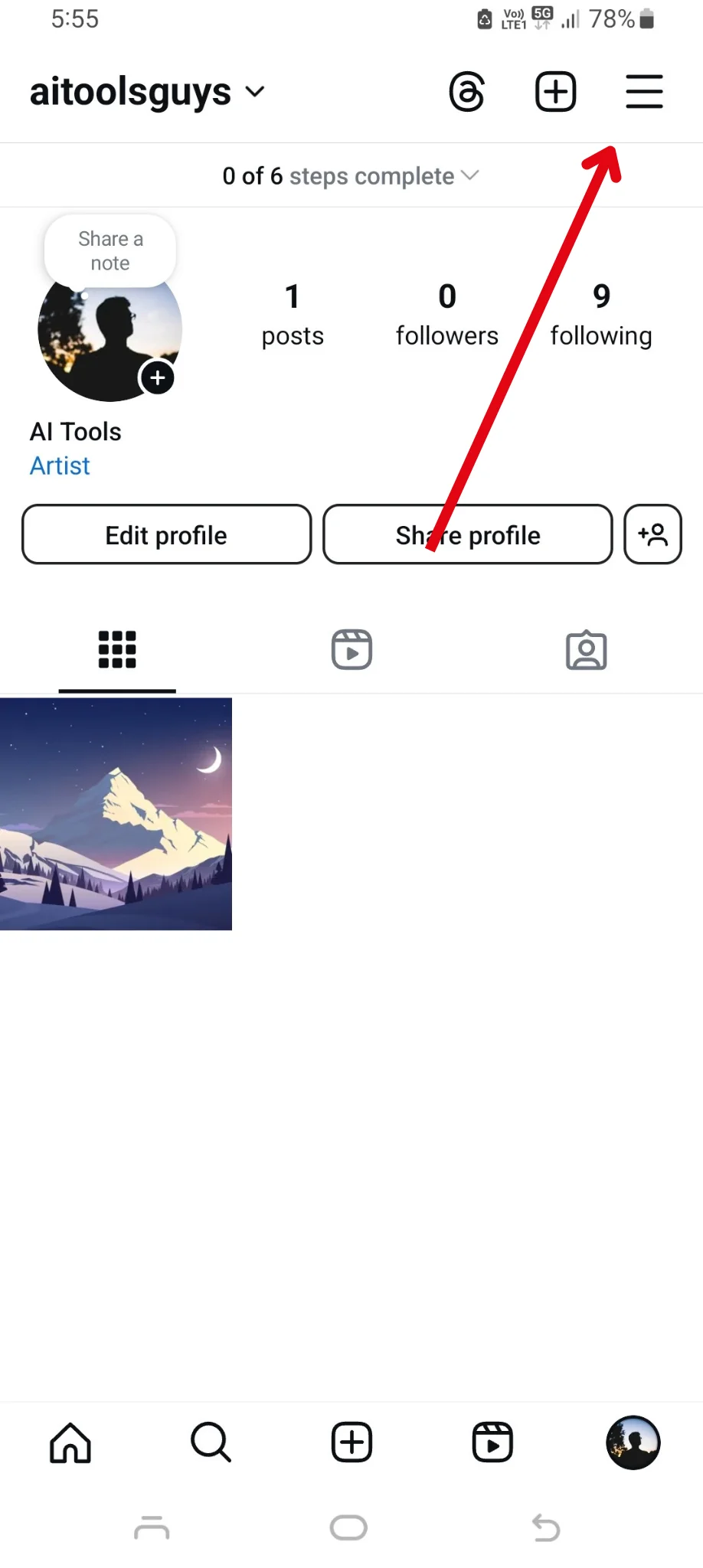The image size is (703, 1568).
Task: Tap the discover people icon
Action: tap(652, 534)
